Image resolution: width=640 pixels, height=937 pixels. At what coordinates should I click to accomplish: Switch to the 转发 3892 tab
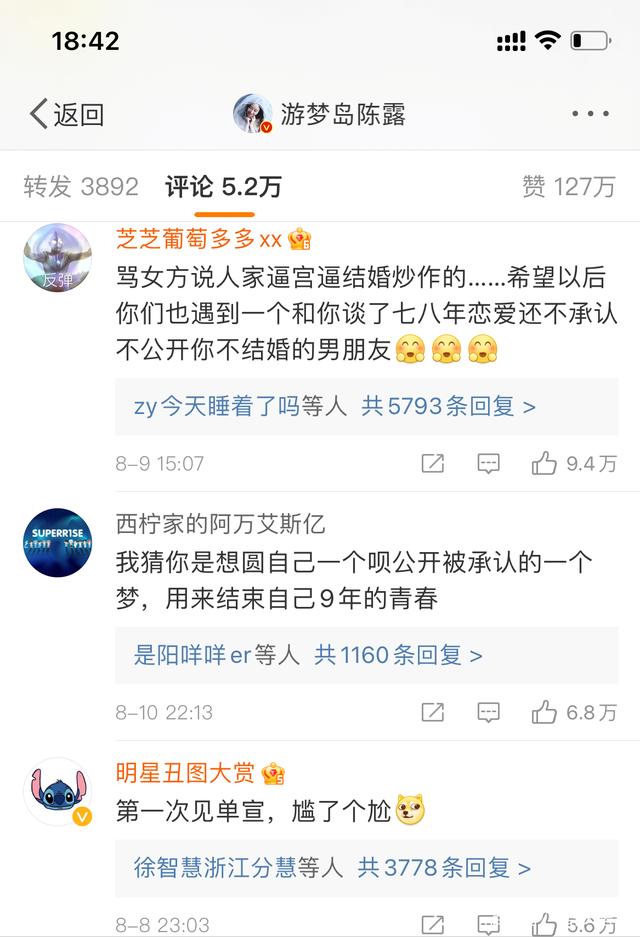[81, 186]
